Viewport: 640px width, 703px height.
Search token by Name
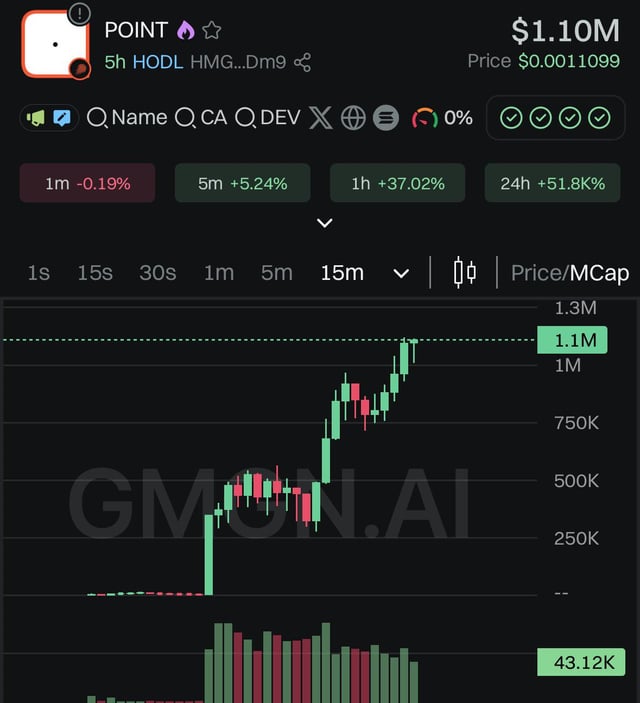(127, 118)
